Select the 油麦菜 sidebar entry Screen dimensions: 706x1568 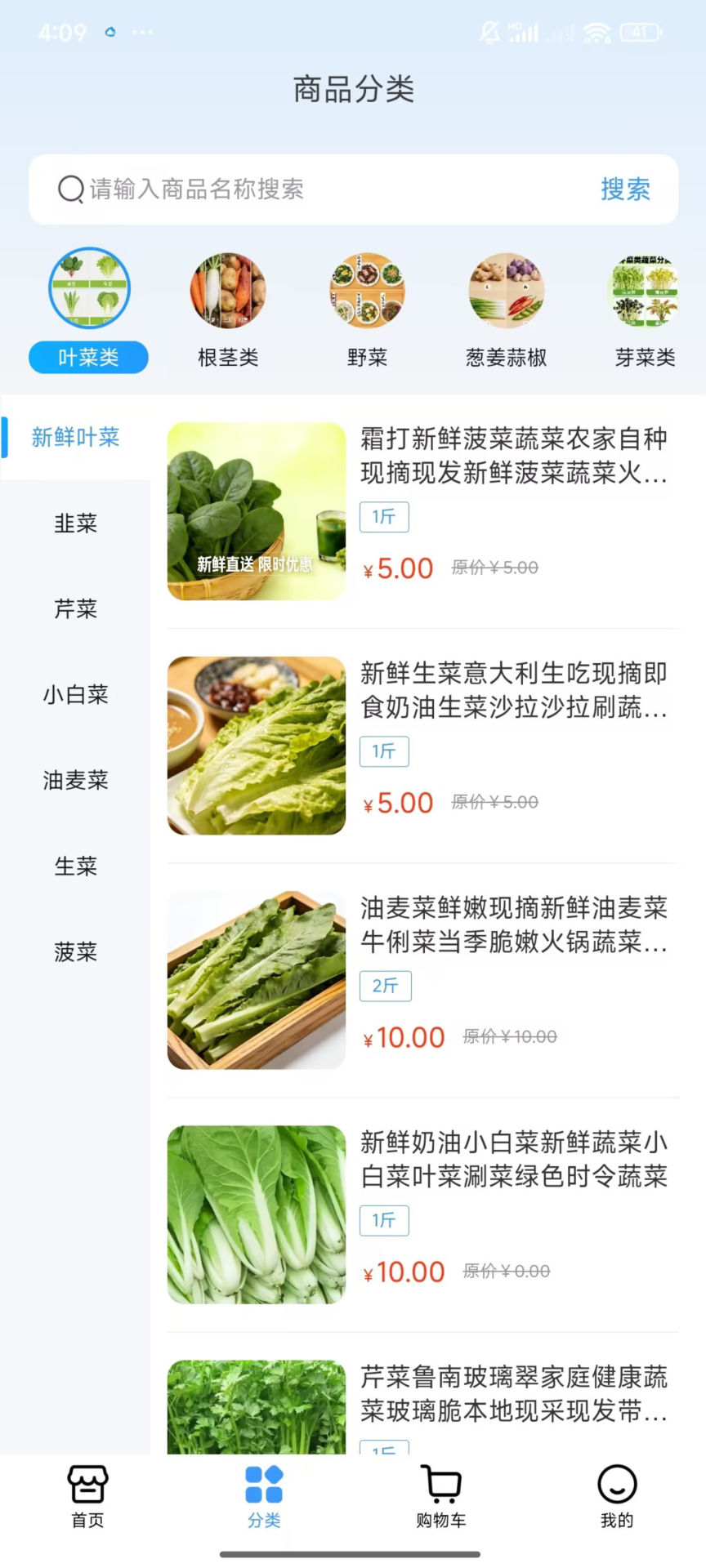click(x=75, y=781)
